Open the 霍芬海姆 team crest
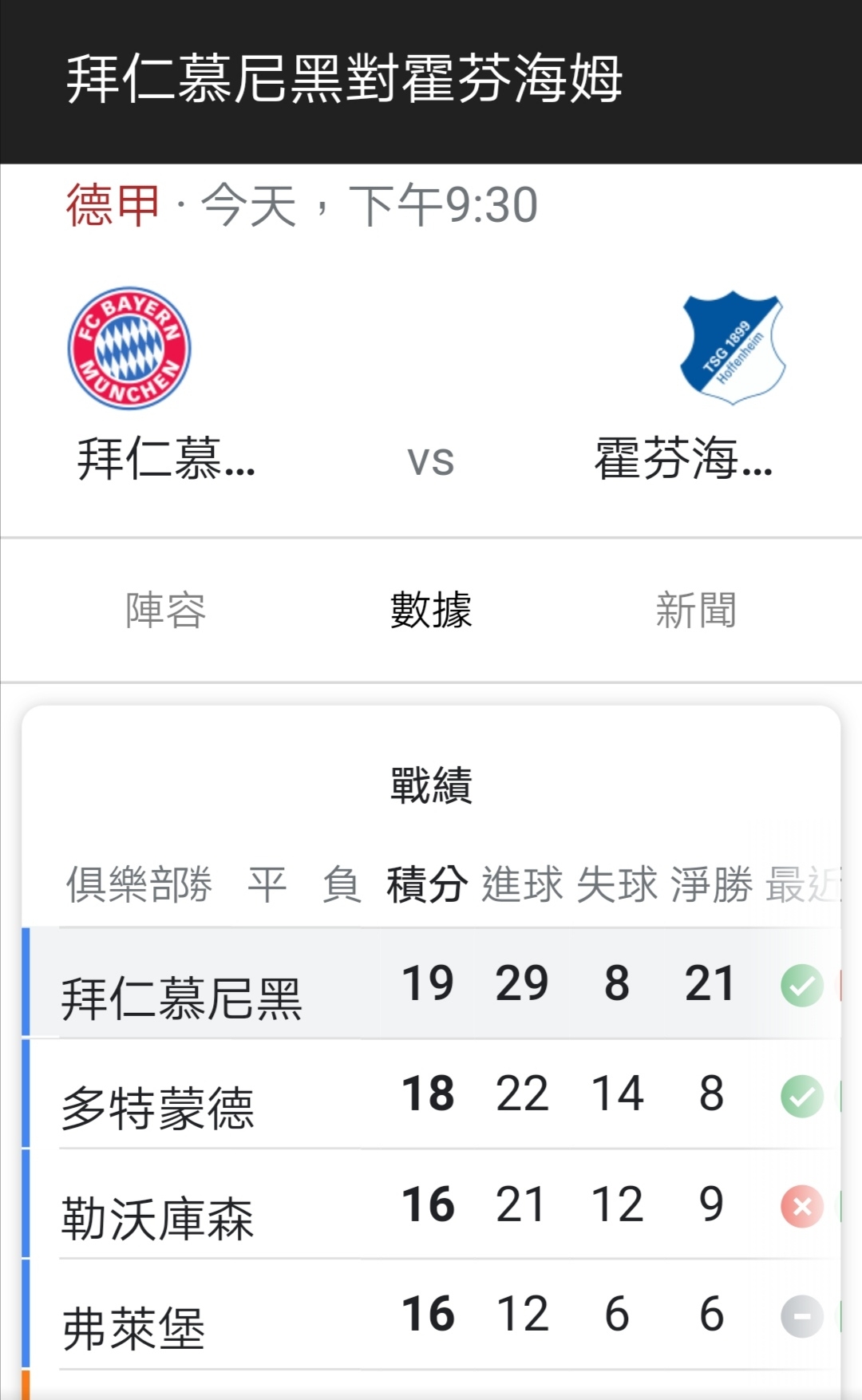The image size is (862, 1400). click(733, 348)
